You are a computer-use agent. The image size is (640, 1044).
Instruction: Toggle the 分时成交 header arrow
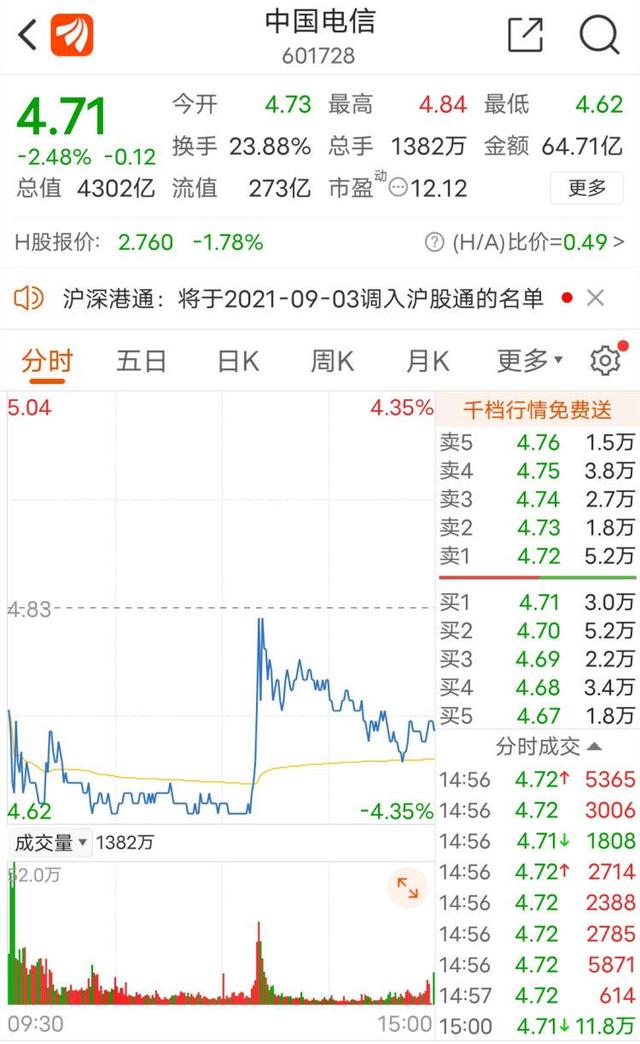click(x=550, y=746)
